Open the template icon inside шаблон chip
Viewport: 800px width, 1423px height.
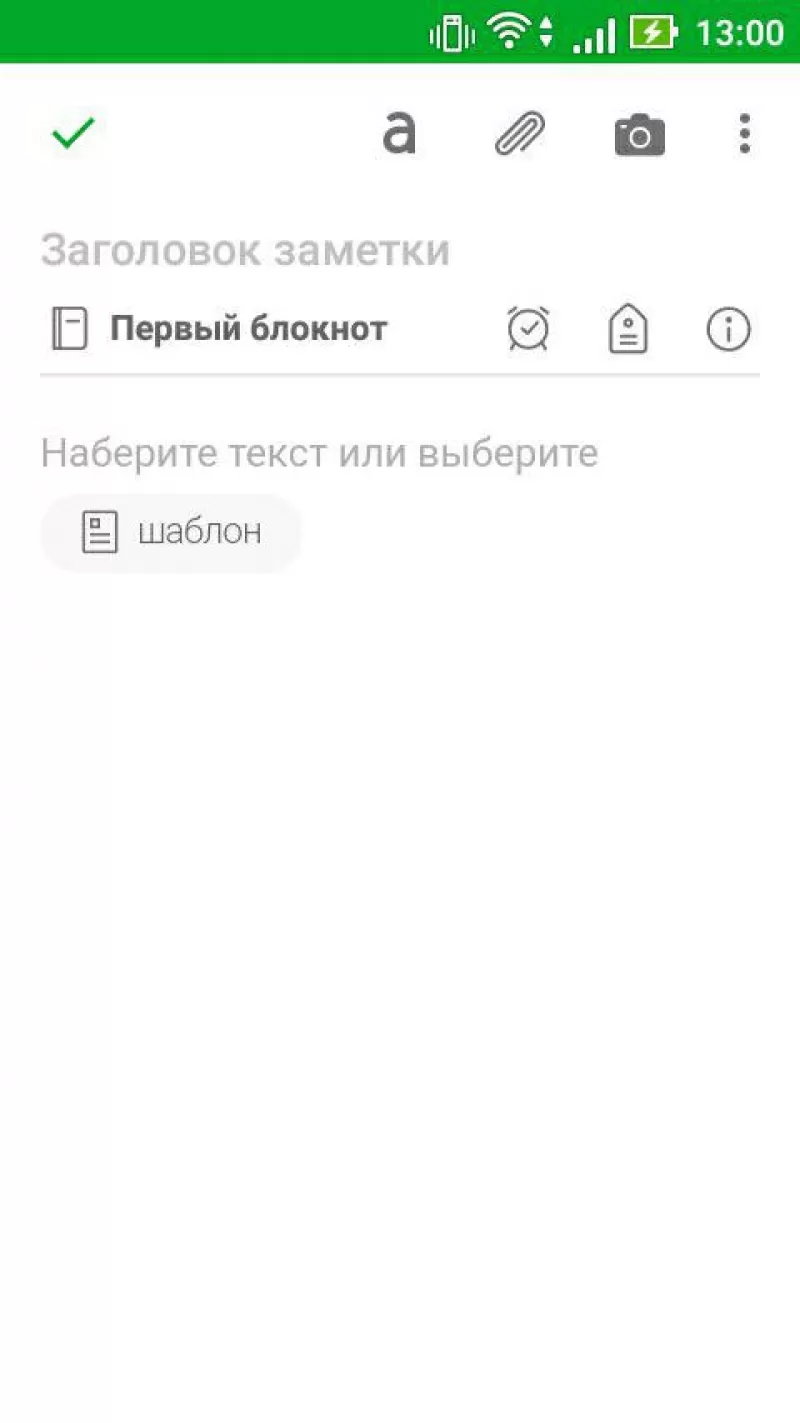100,531
